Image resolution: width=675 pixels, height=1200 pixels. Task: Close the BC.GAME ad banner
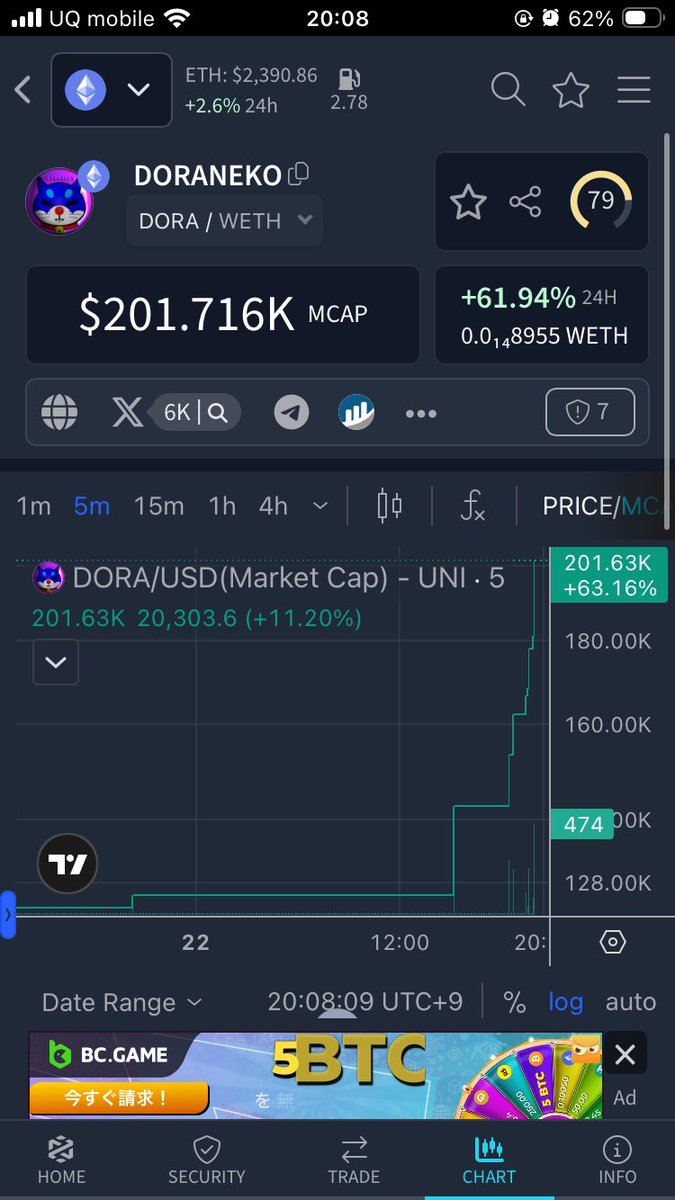625,1054
